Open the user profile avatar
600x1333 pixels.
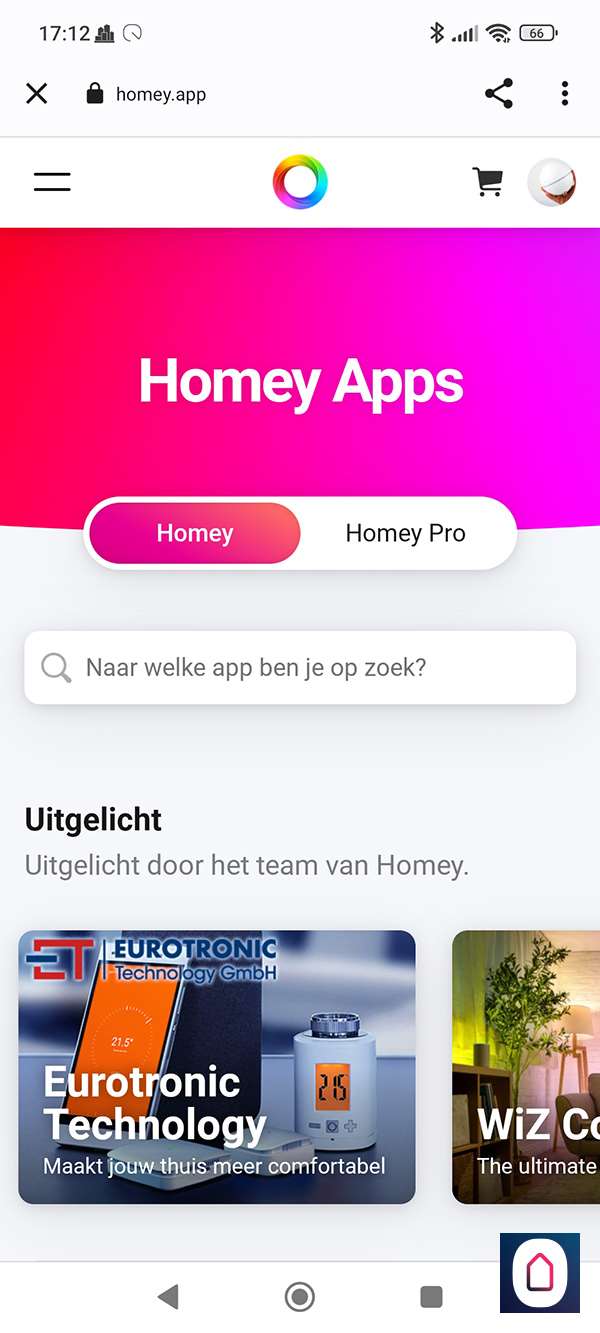point(552,182)
